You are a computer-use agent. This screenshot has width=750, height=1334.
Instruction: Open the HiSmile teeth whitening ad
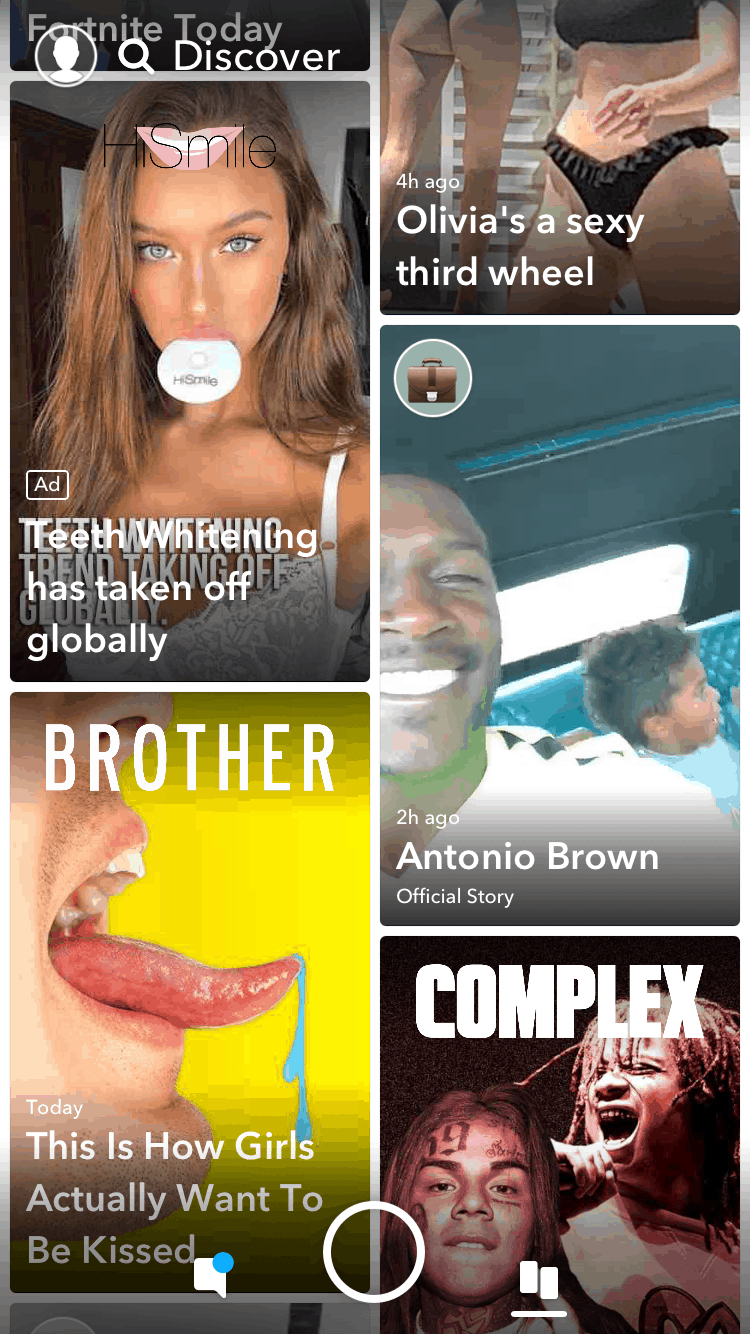(x=190, y=380)
